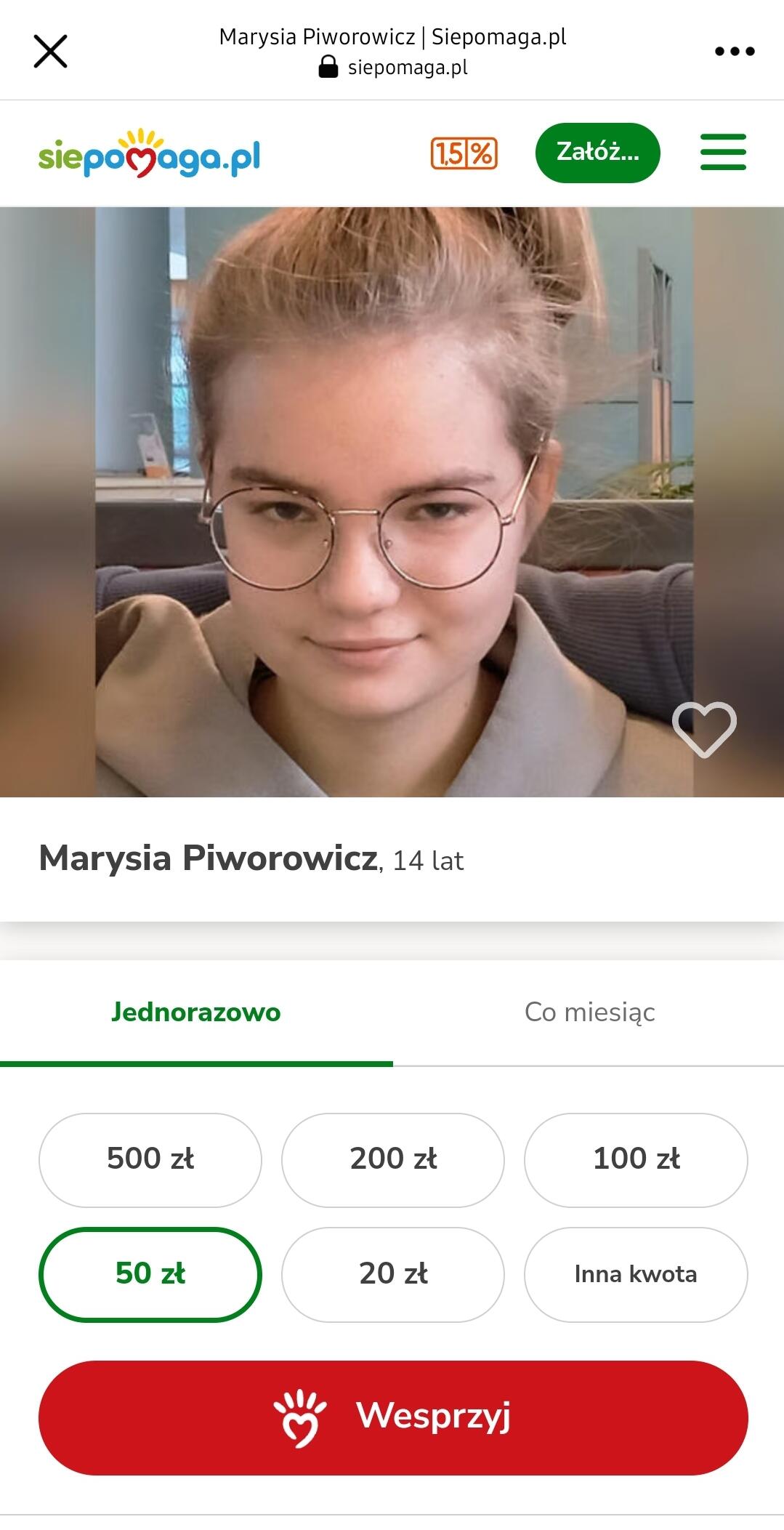Choose the 20 zł donation amount
Image resolution: width=784 pixels, height=1530 pixels.
393,1273
